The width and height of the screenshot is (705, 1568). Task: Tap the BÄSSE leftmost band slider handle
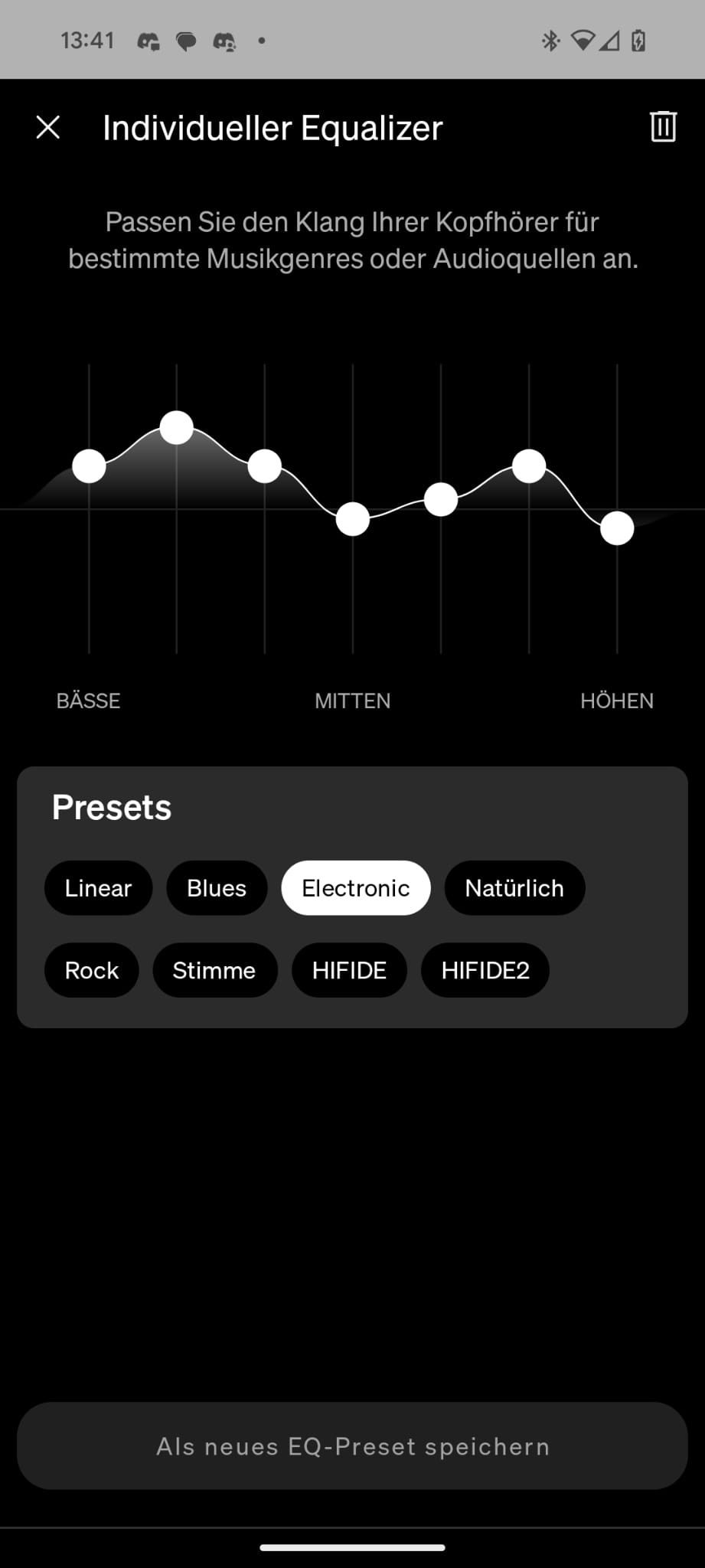tap(89, 466)
